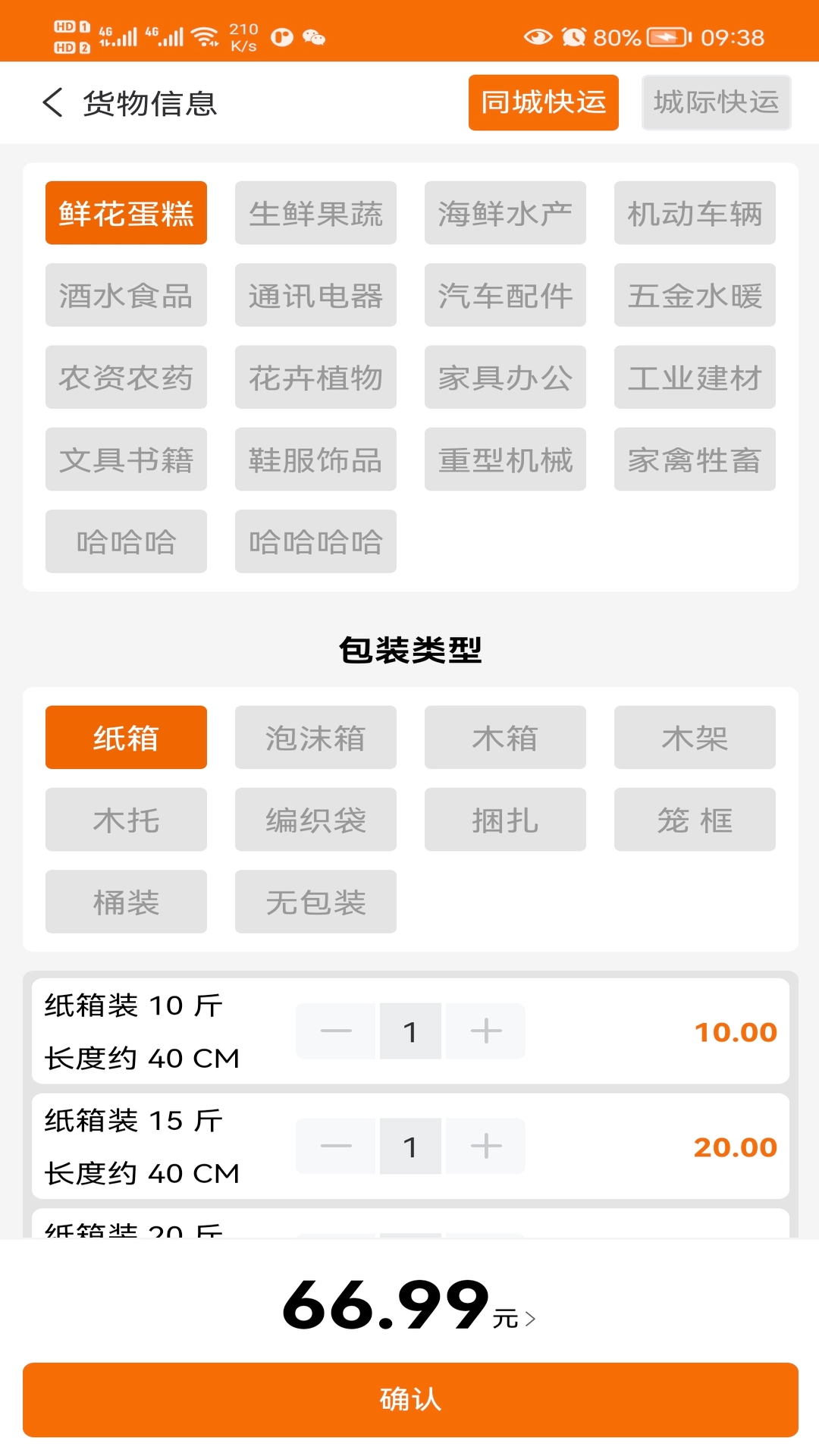Select 家具办公 cargo type

[x=505, y=377]
